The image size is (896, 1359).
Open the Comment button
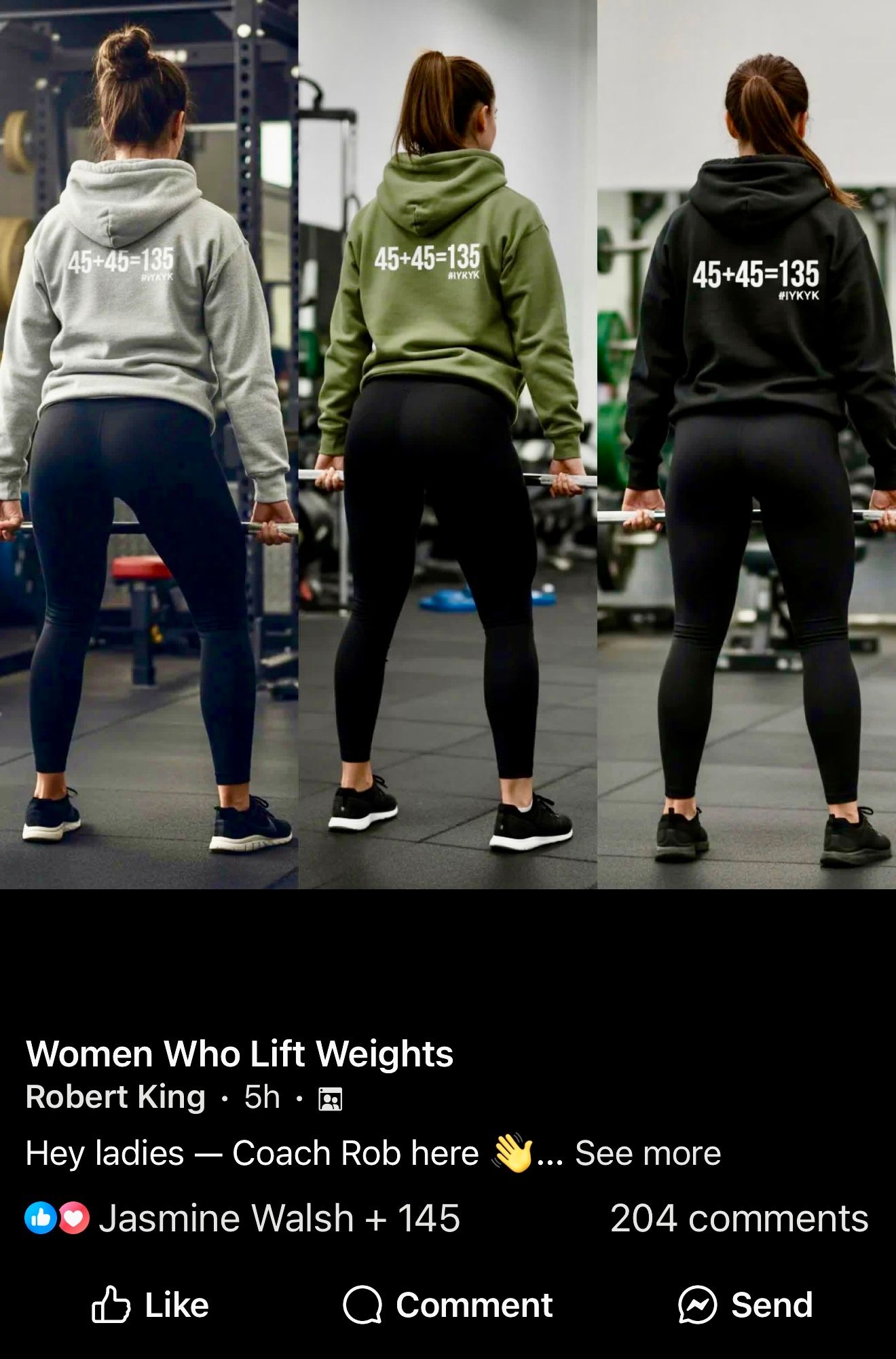click(x=448, y=1305)
